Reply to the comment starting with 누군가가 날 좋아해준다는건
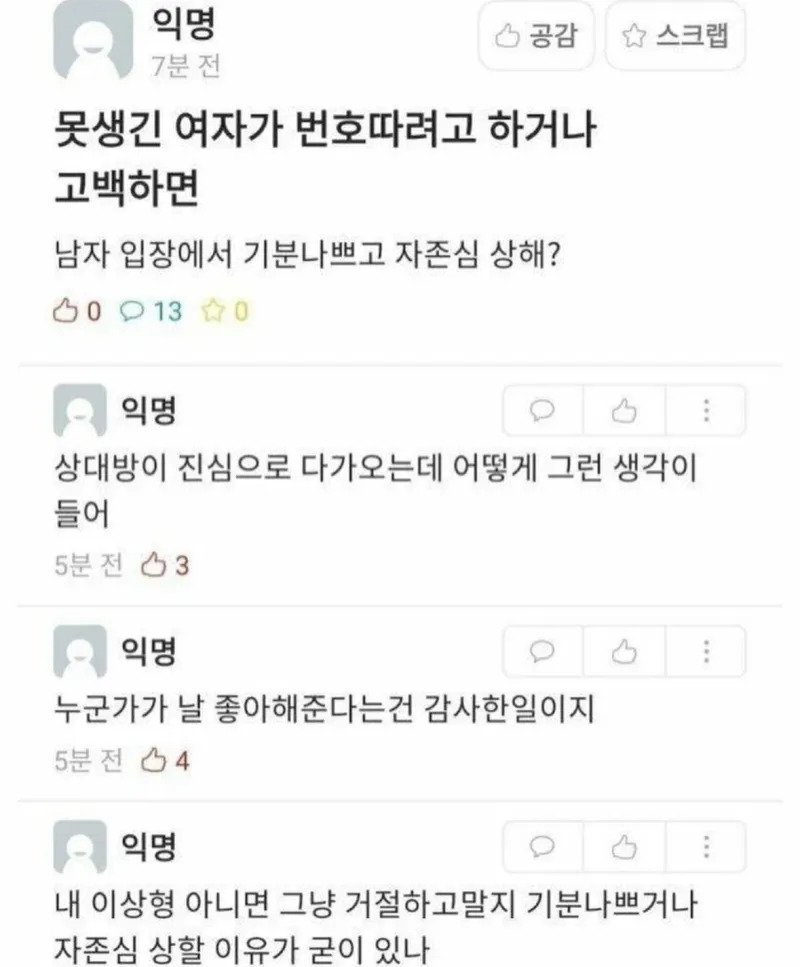The image size is (800, 967). tap(544, 652)
